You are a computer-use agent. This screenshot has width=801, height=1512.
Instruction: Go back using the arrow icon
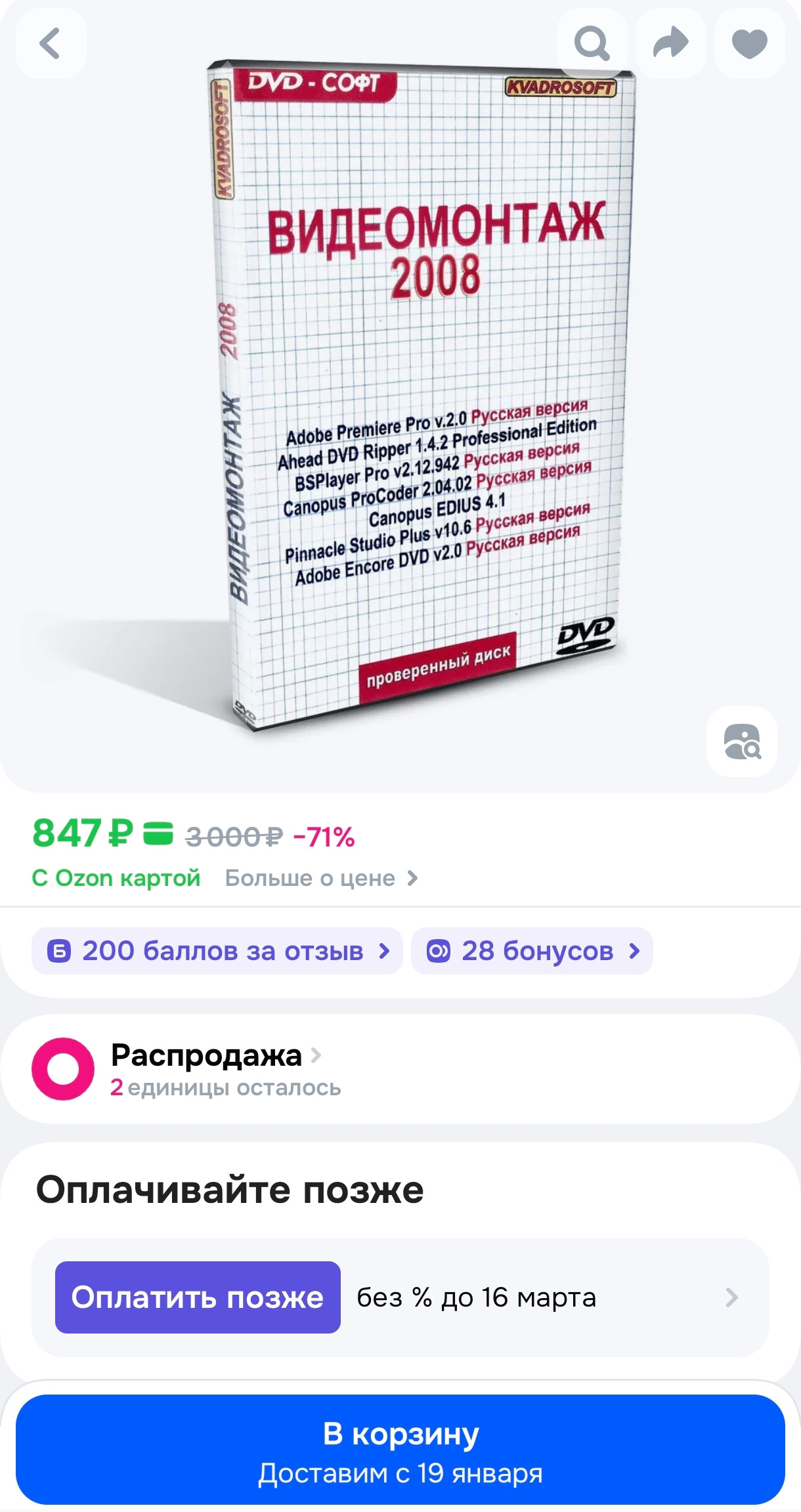coord(51,44)
